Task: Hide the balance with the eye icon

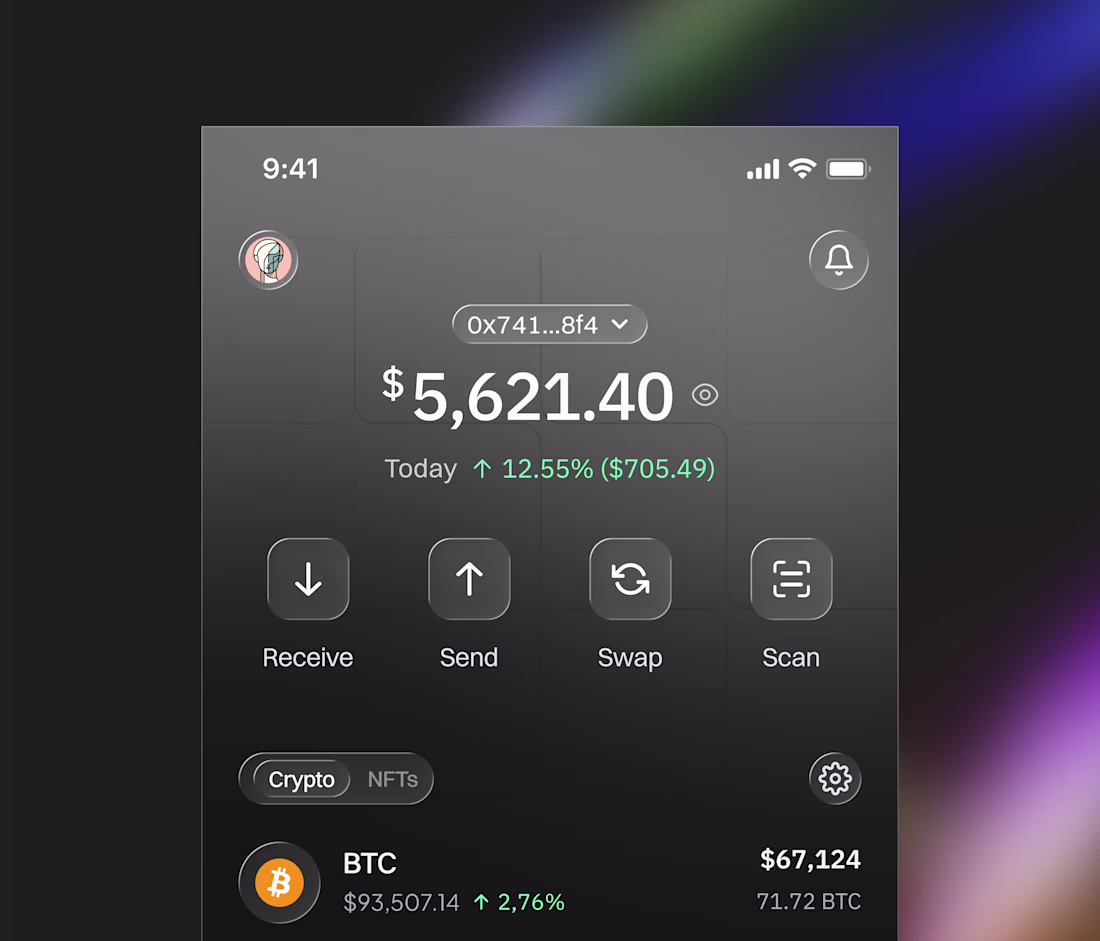Action: coord(705,395)
